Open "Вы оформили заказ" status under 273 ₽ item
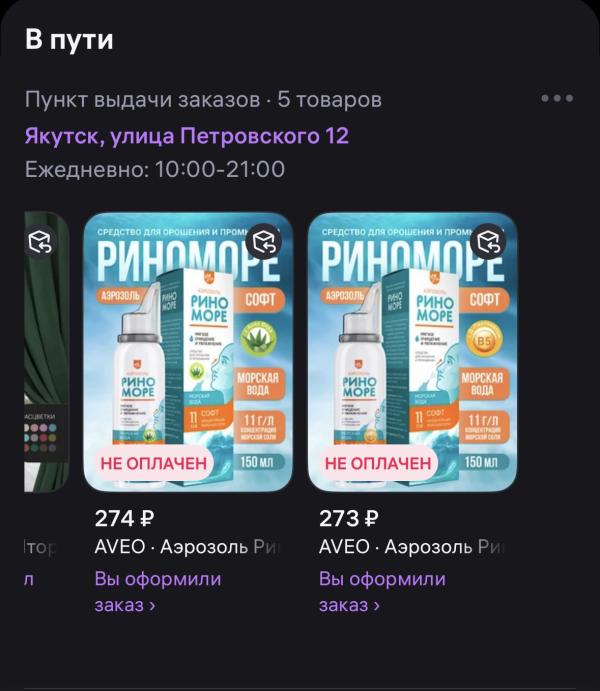 (382, 592)
